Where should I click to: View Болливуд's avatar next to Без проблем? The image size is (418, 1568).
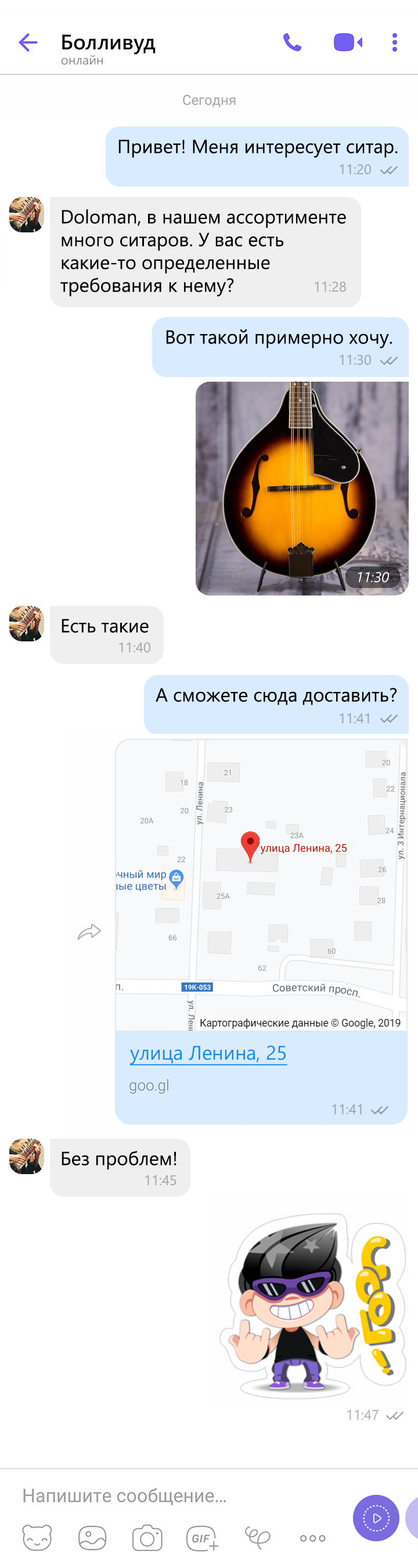click(27, 1156)
